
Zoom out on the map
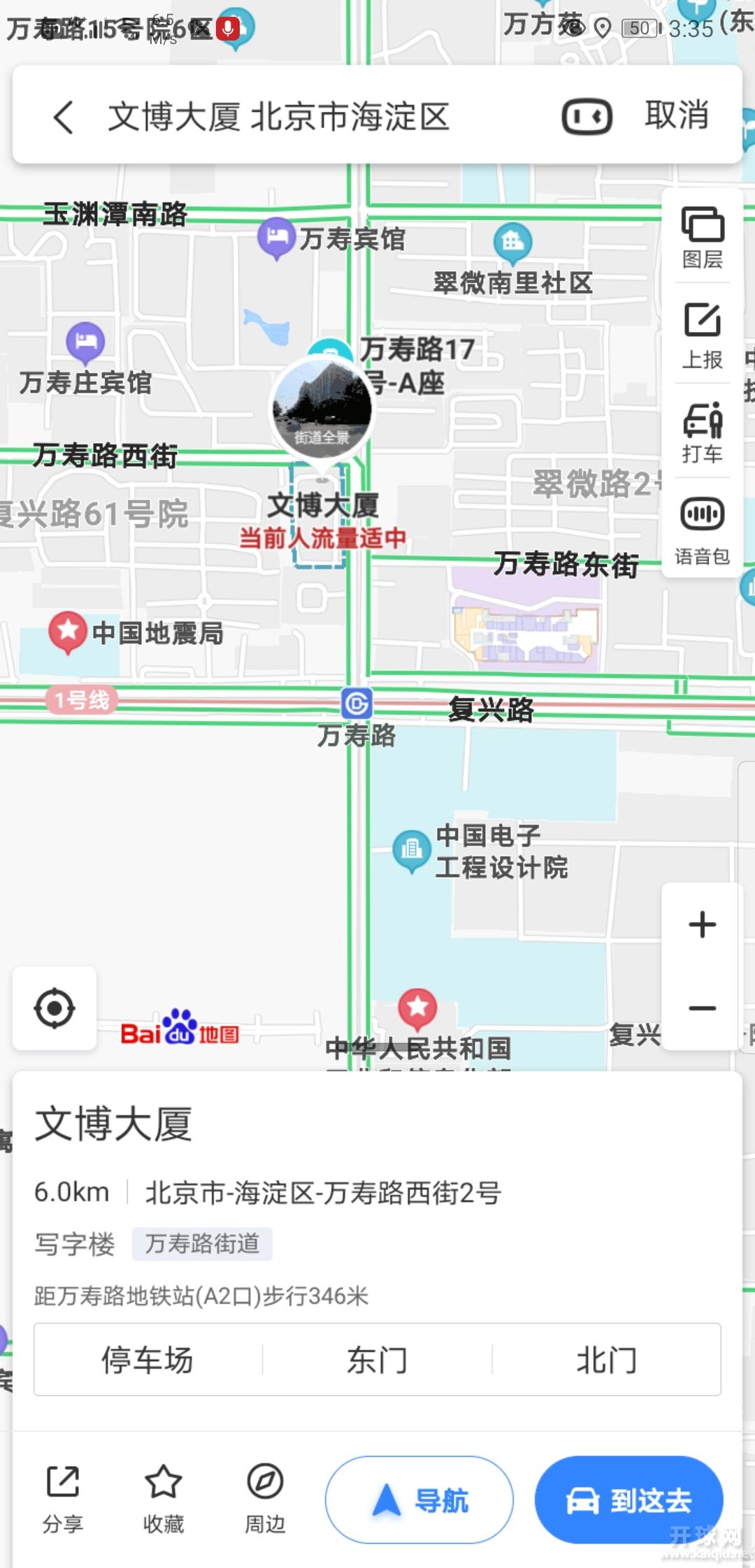(x=702, y=1008)
